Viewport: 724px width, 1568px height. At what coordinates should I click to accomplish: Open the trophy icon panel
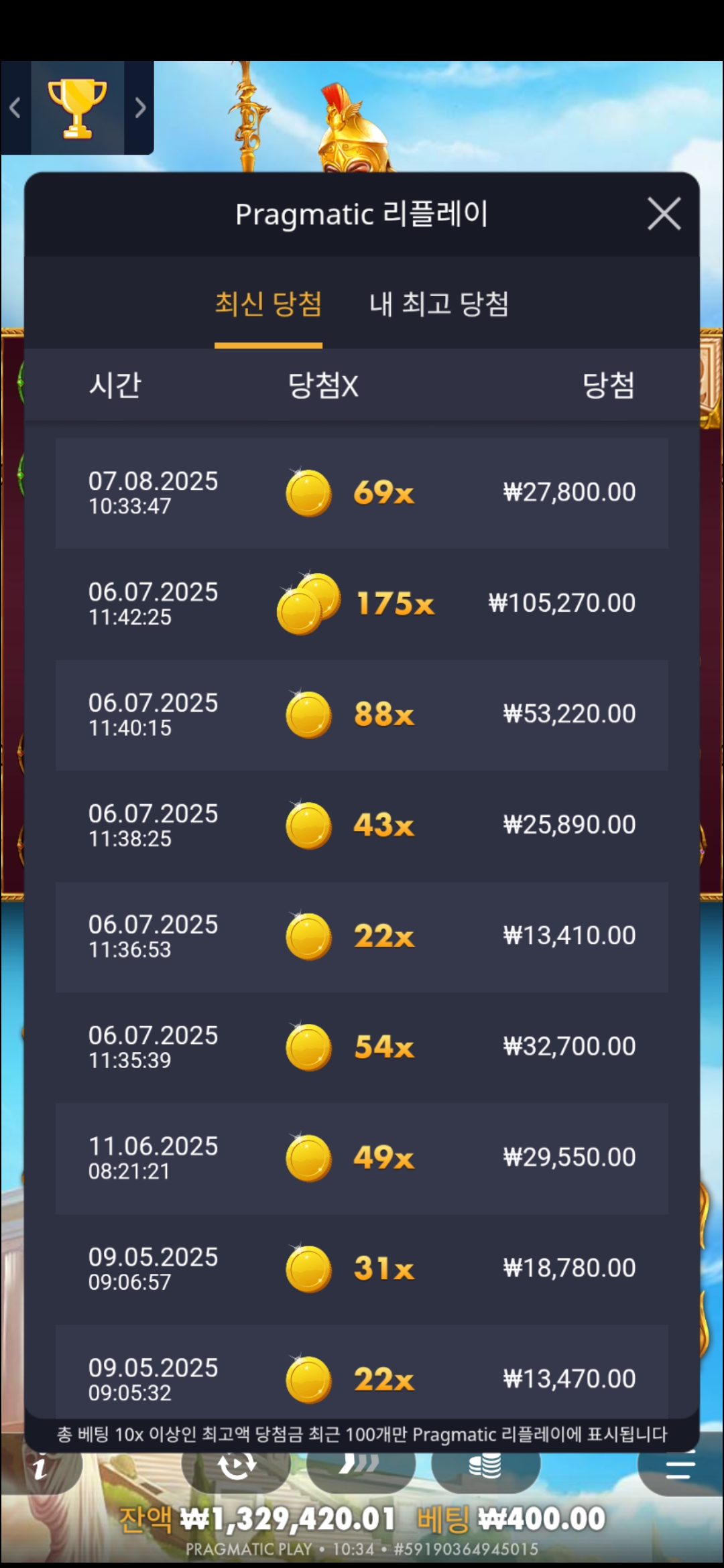click(77, 107)
